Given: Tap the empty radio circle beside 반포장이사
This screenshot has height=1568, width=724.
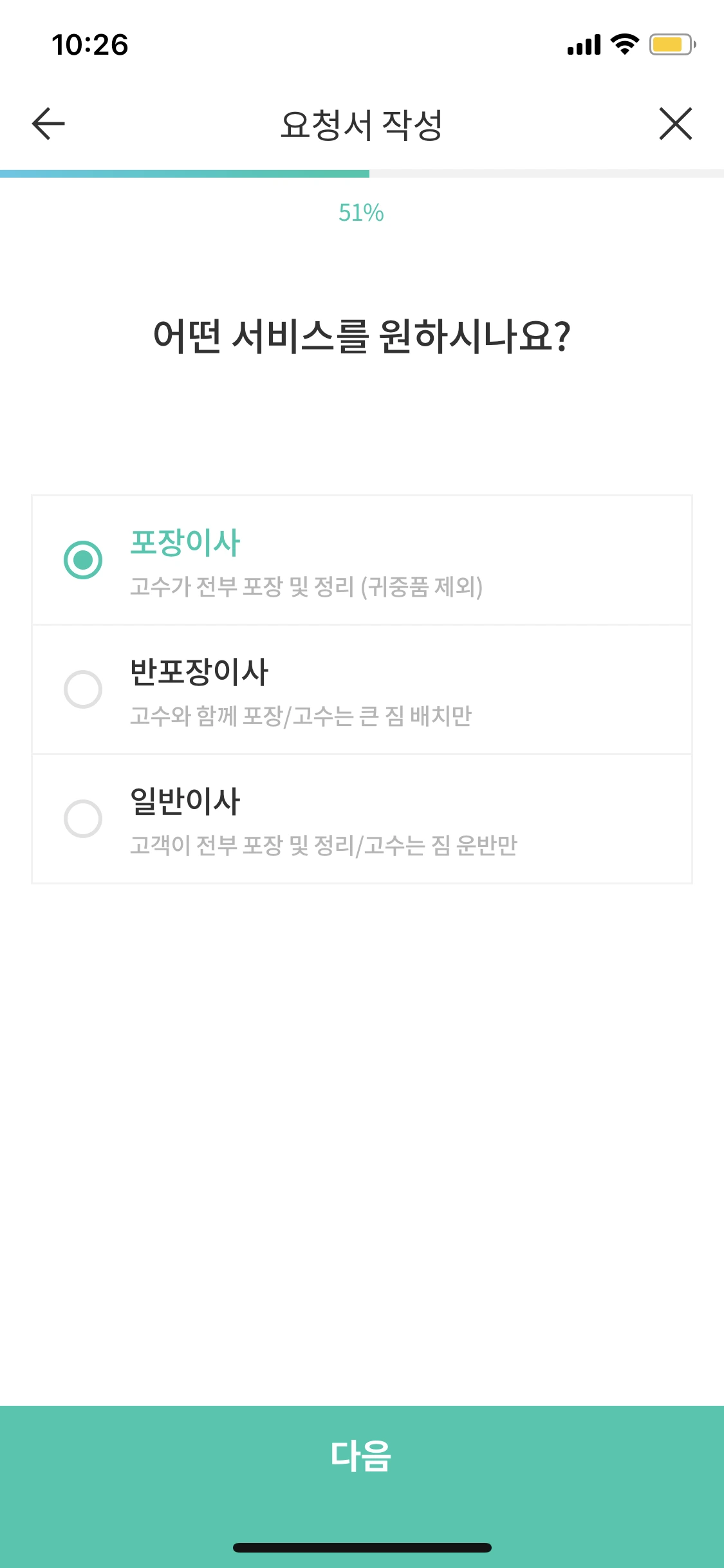Looking at the screenshot, I should click(x=84, y=689).
